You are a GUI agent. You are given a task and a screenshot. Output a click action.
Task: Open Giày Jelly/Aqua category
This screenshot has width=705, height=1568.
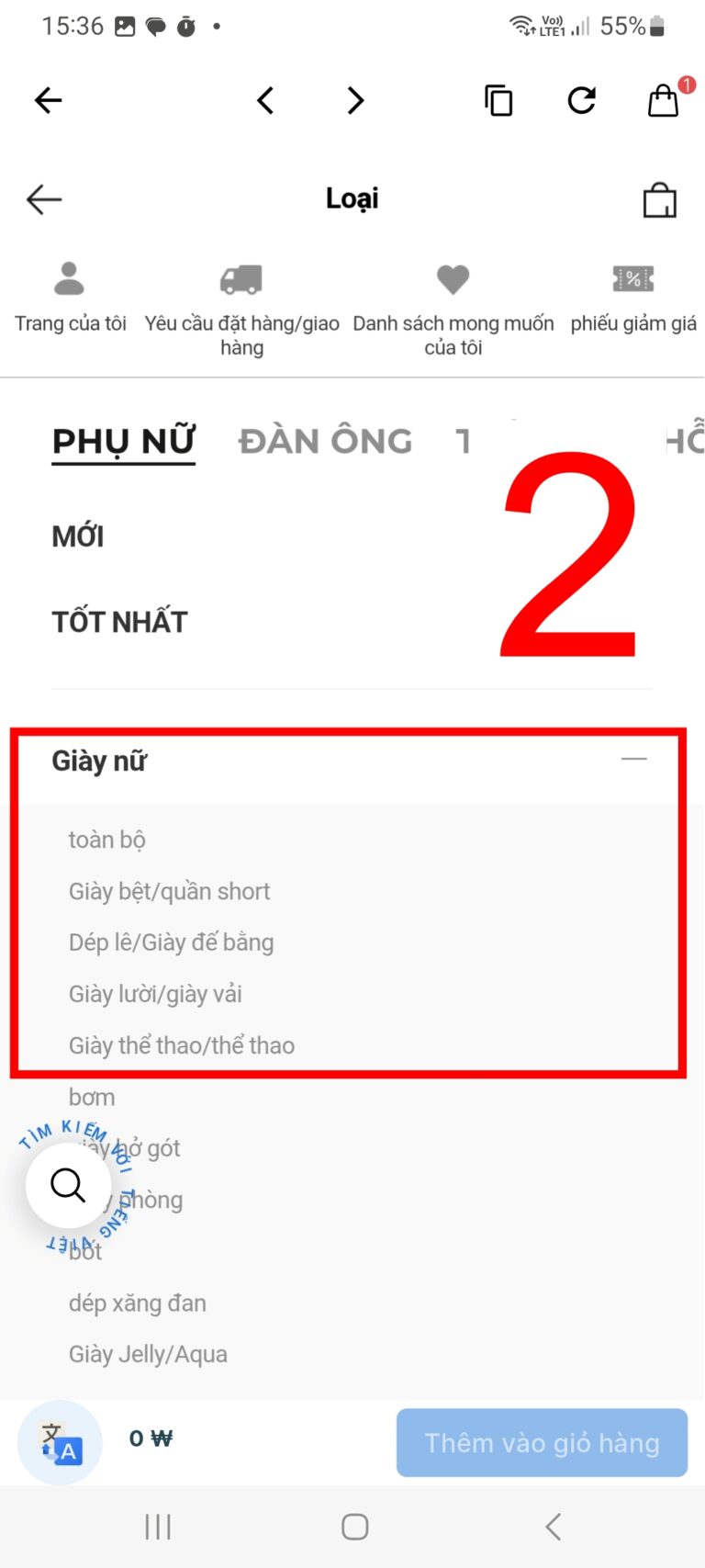pos(148,1354)
